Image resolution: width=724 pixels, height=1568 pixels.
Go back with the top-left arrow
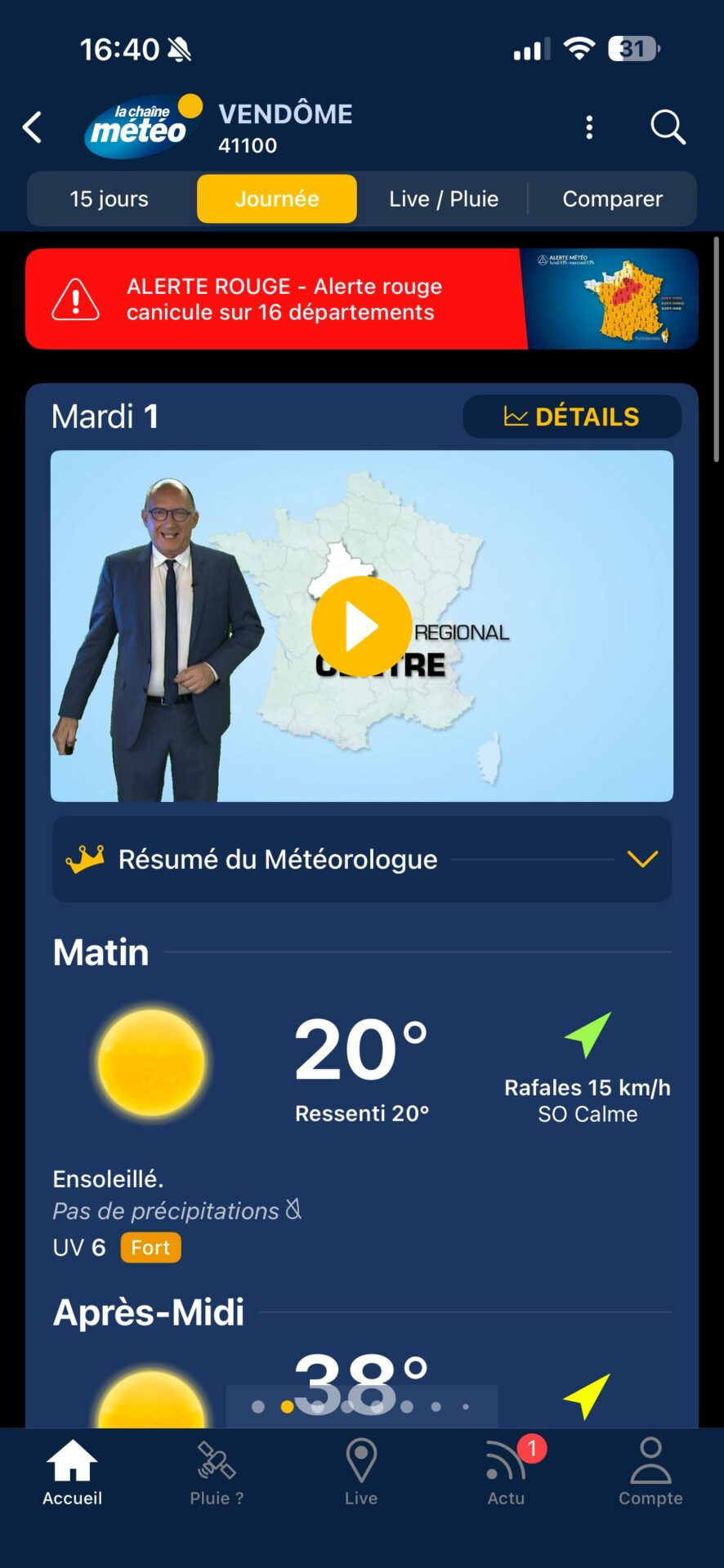pos(32,127)
